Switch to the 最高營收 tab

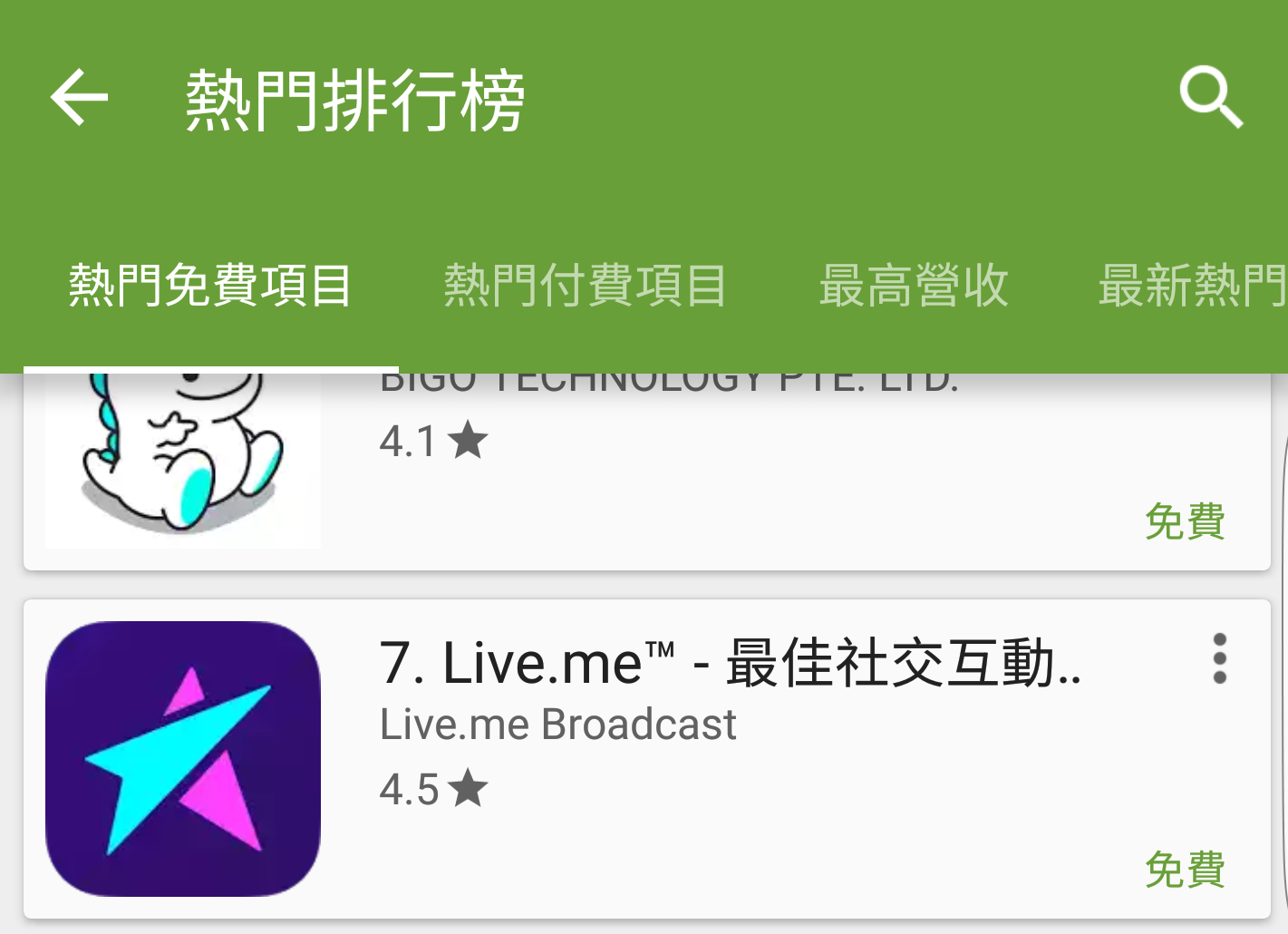[914, 286]
